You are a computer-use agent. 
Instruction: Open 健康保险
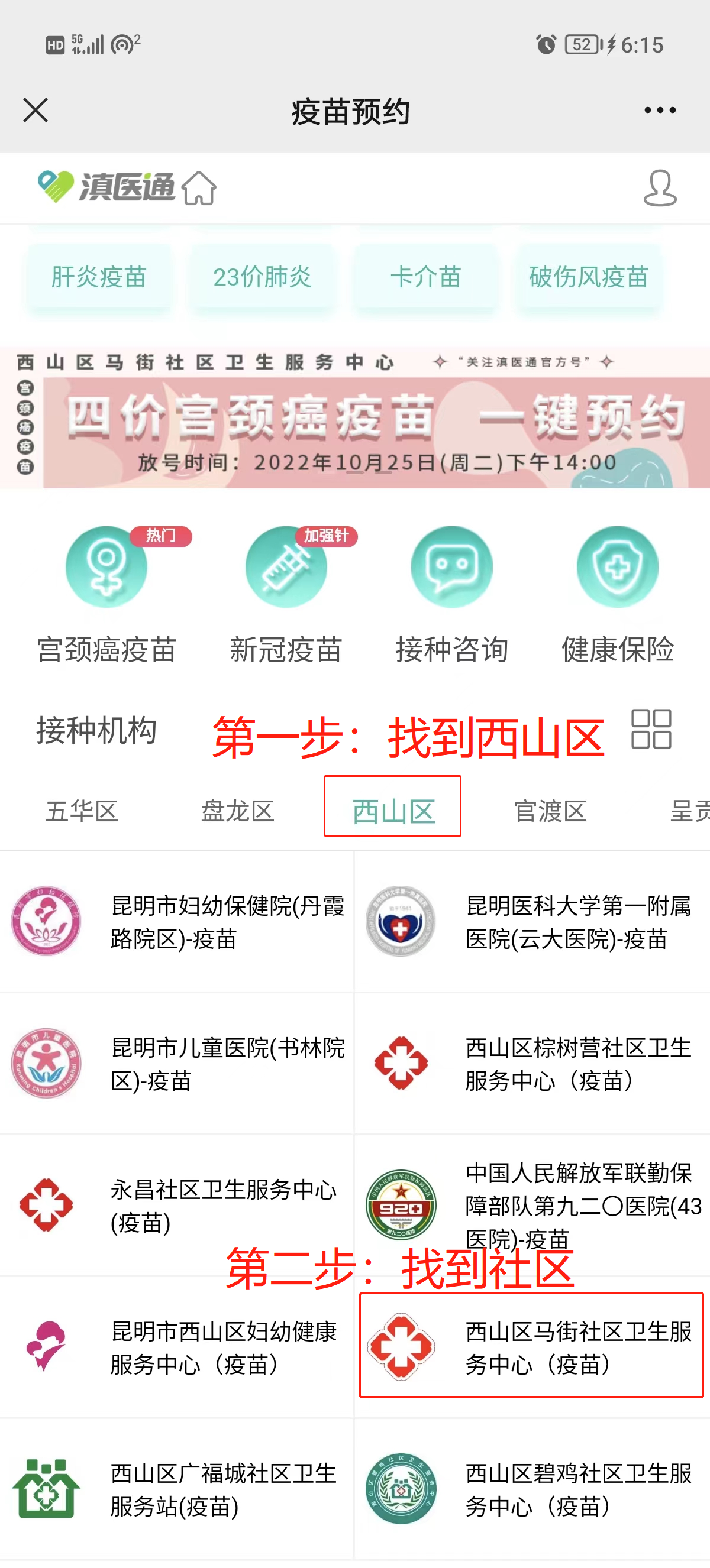coord(618,594)
